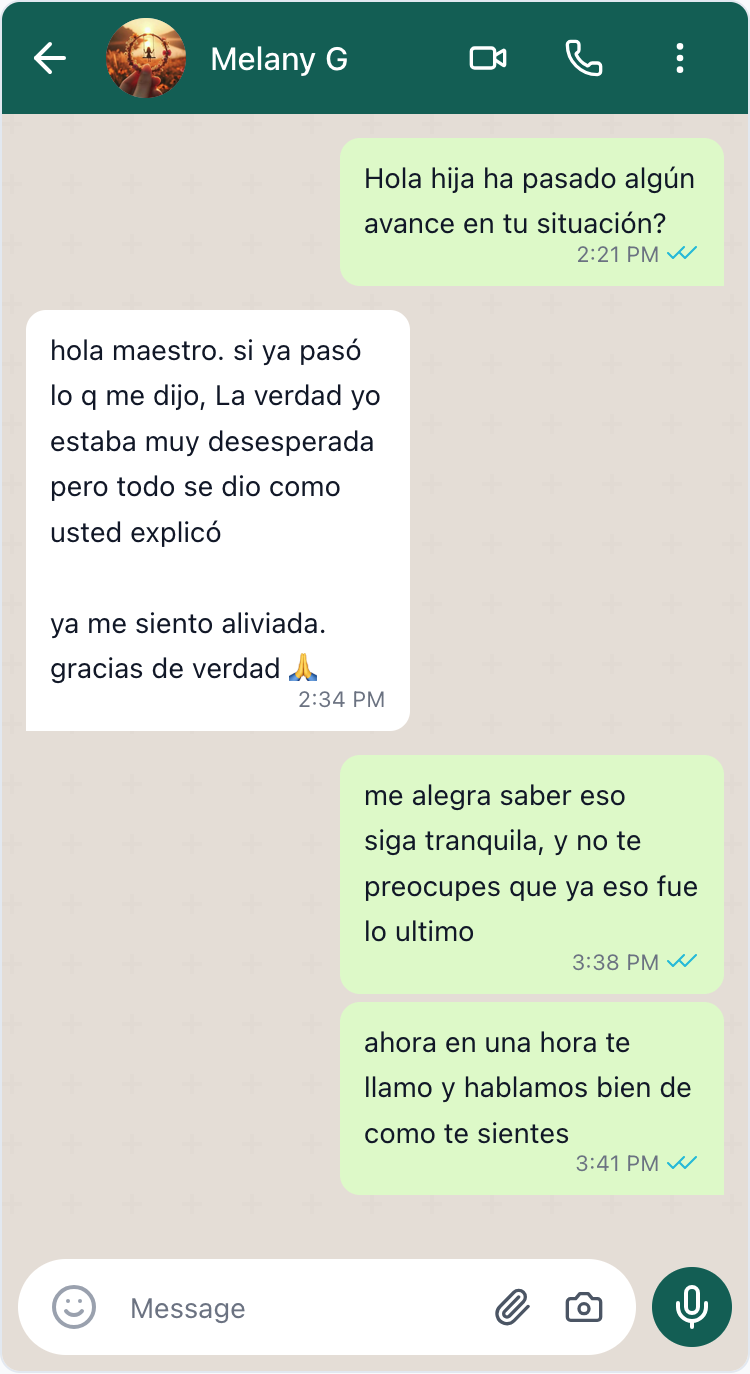Image resolution: width=750 pixels, height=1374 pixels.
Task: Attach a file with the paperclip
Action: pos(512,1307)
